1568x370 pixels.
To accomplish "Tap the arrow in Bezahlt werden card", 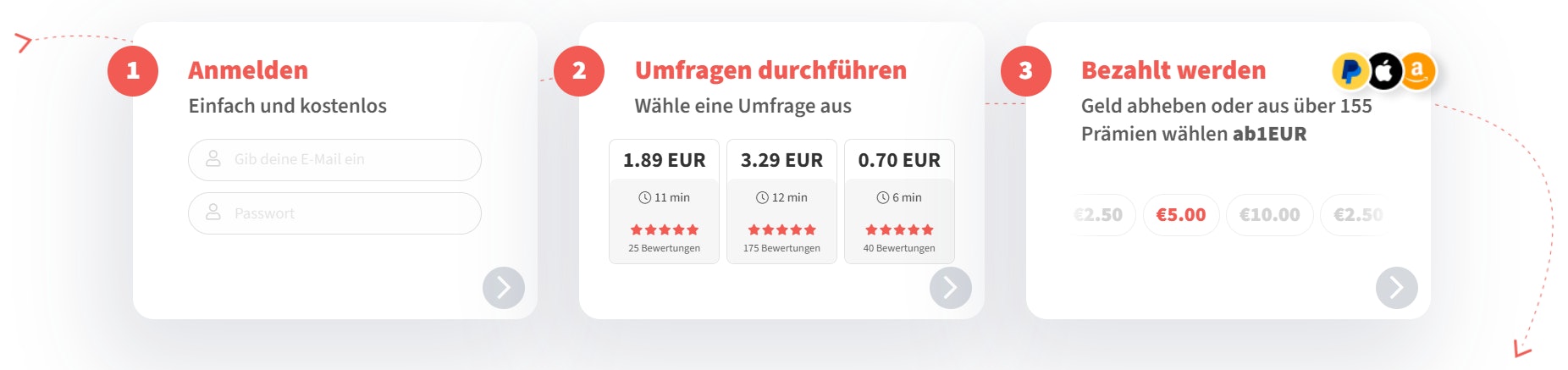I will pos(1396,288).
